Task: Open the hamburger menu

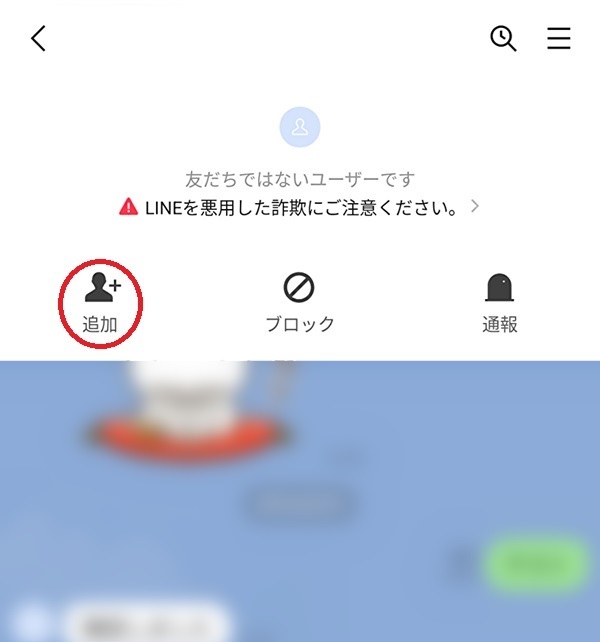Action: [x=559, y=39]
